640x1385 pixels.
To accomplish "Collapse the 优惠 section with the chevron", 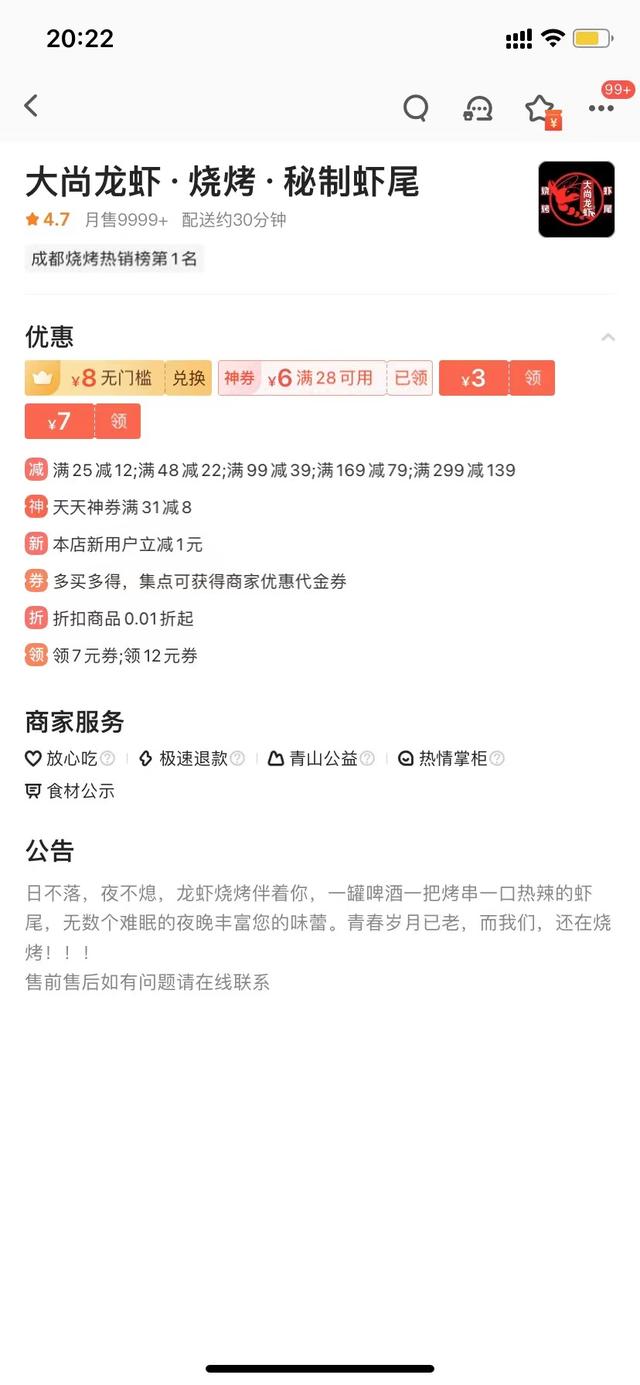I will click(x=608, y=338).
